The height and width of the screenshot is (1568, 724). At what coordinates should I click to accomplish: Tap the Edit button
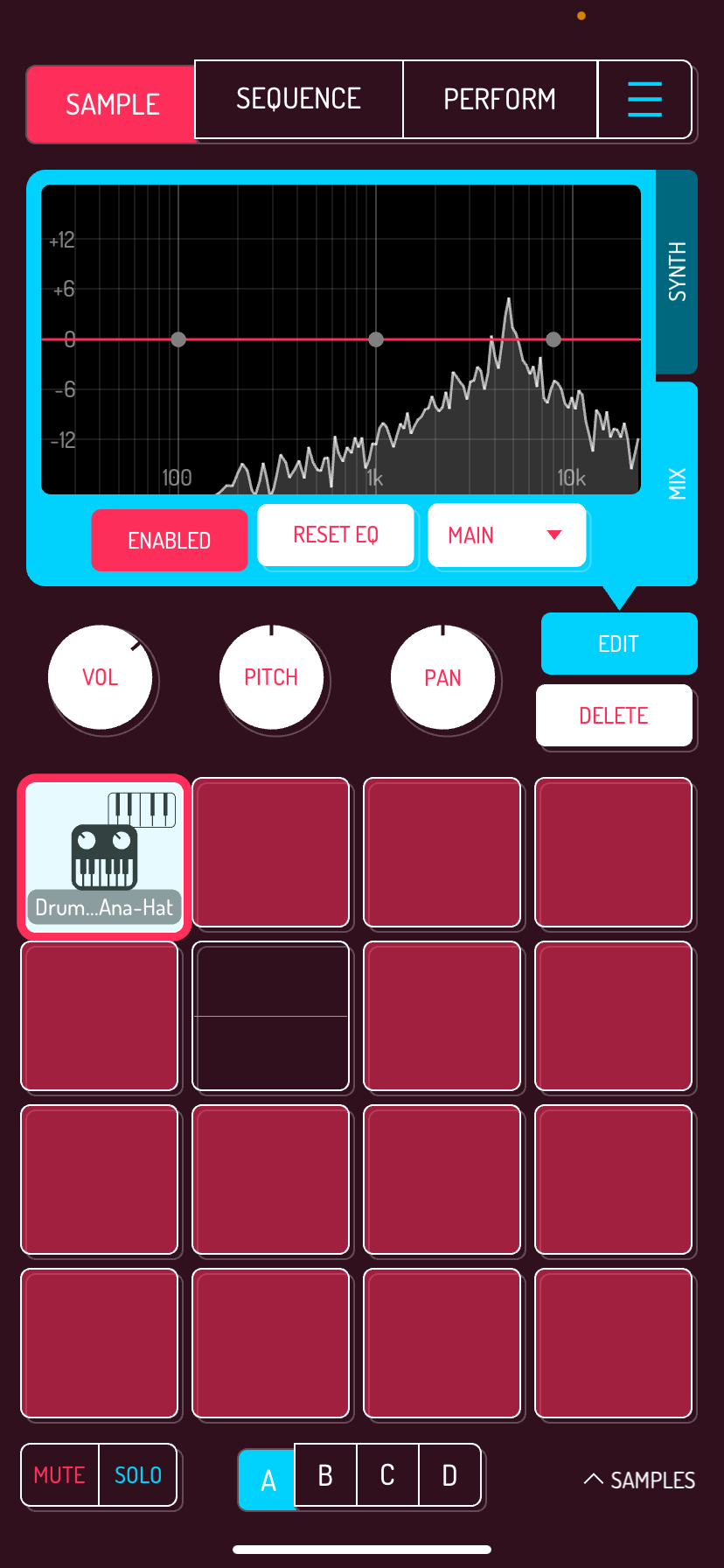(618, 644)
